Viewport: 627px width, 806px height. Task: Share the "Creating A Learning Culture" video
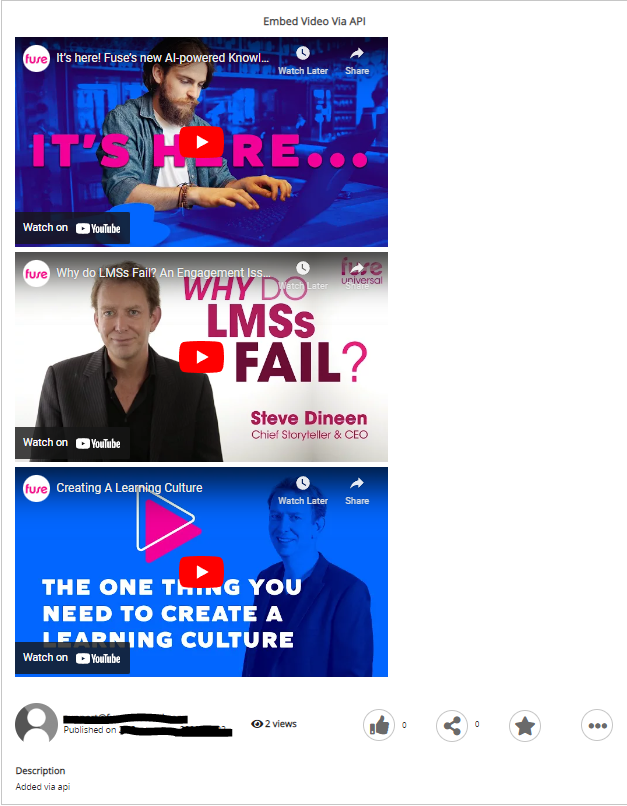click(x=357, y=489)
